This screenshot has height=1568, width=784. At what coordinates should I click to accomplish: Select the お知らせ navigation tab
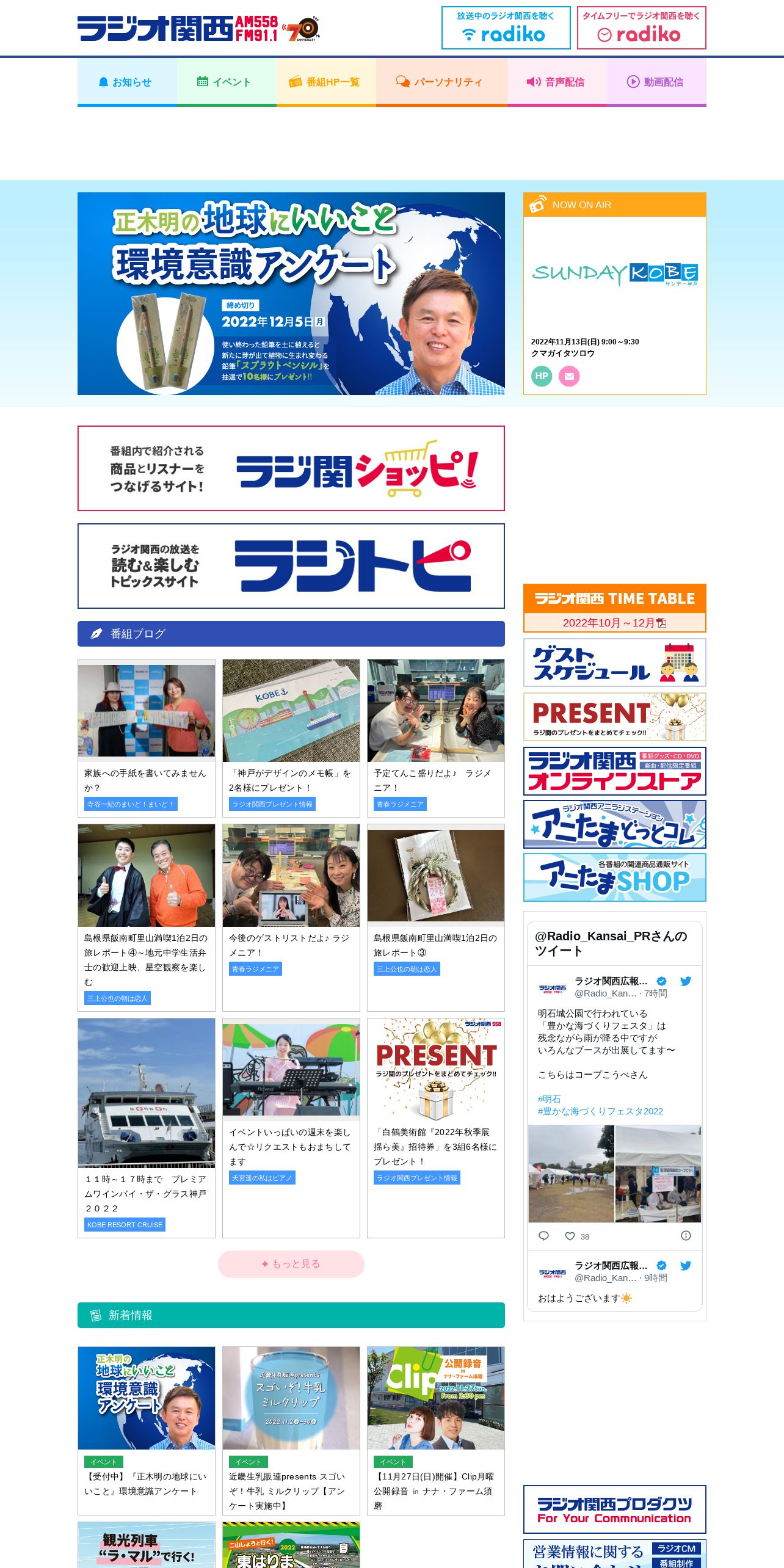pyautogui.click(x=127, y=82)
